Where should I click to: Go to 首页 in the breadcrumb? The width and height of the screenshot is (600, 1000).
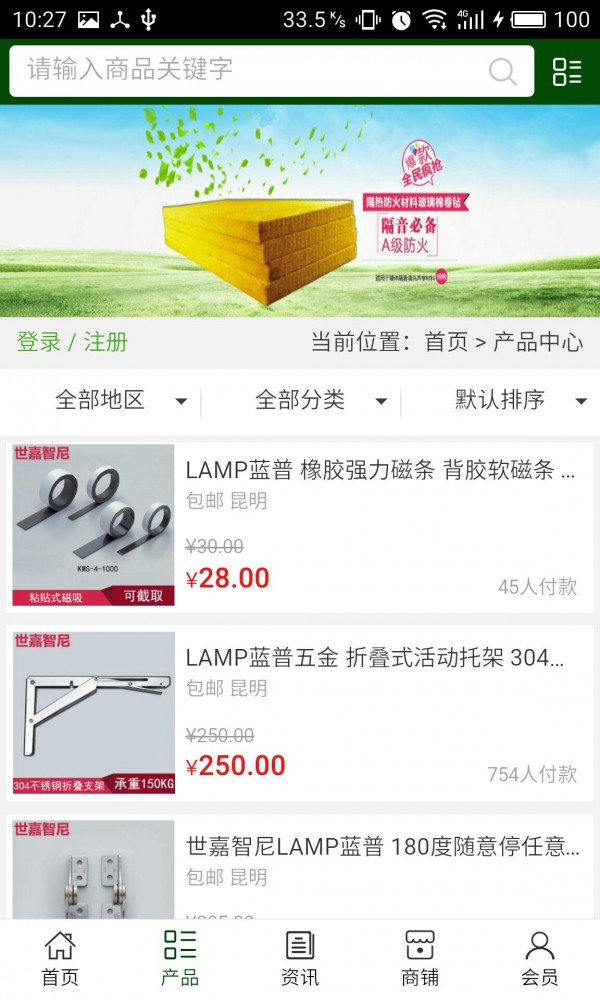click(x=446, y=342)
